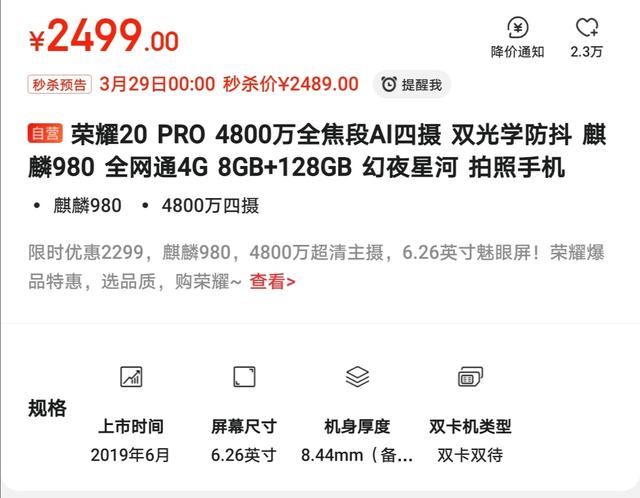Favorite this product with the heart icon
640x498 pixels.
[x=586, y=37]
